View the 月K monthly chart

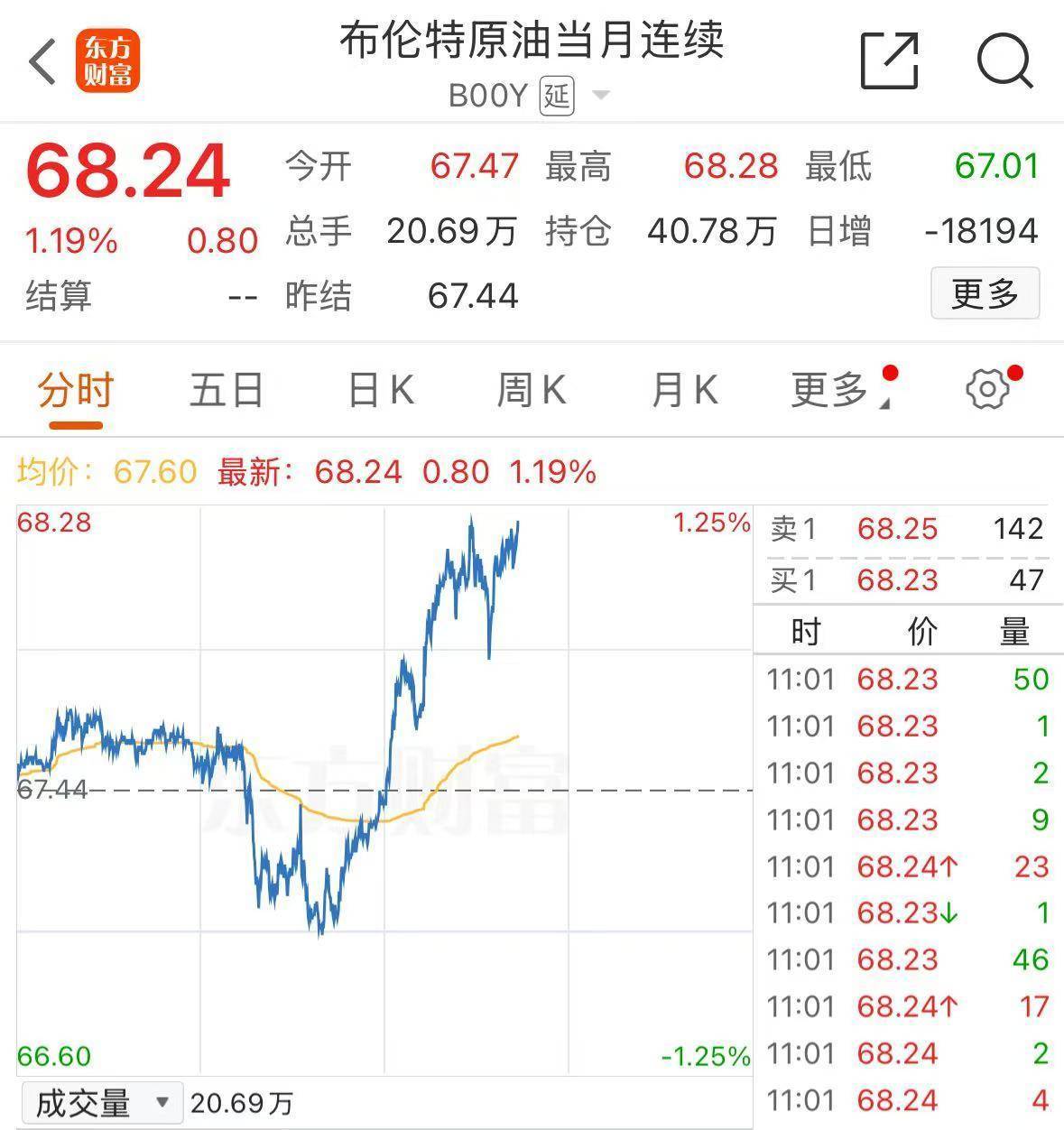682,389
